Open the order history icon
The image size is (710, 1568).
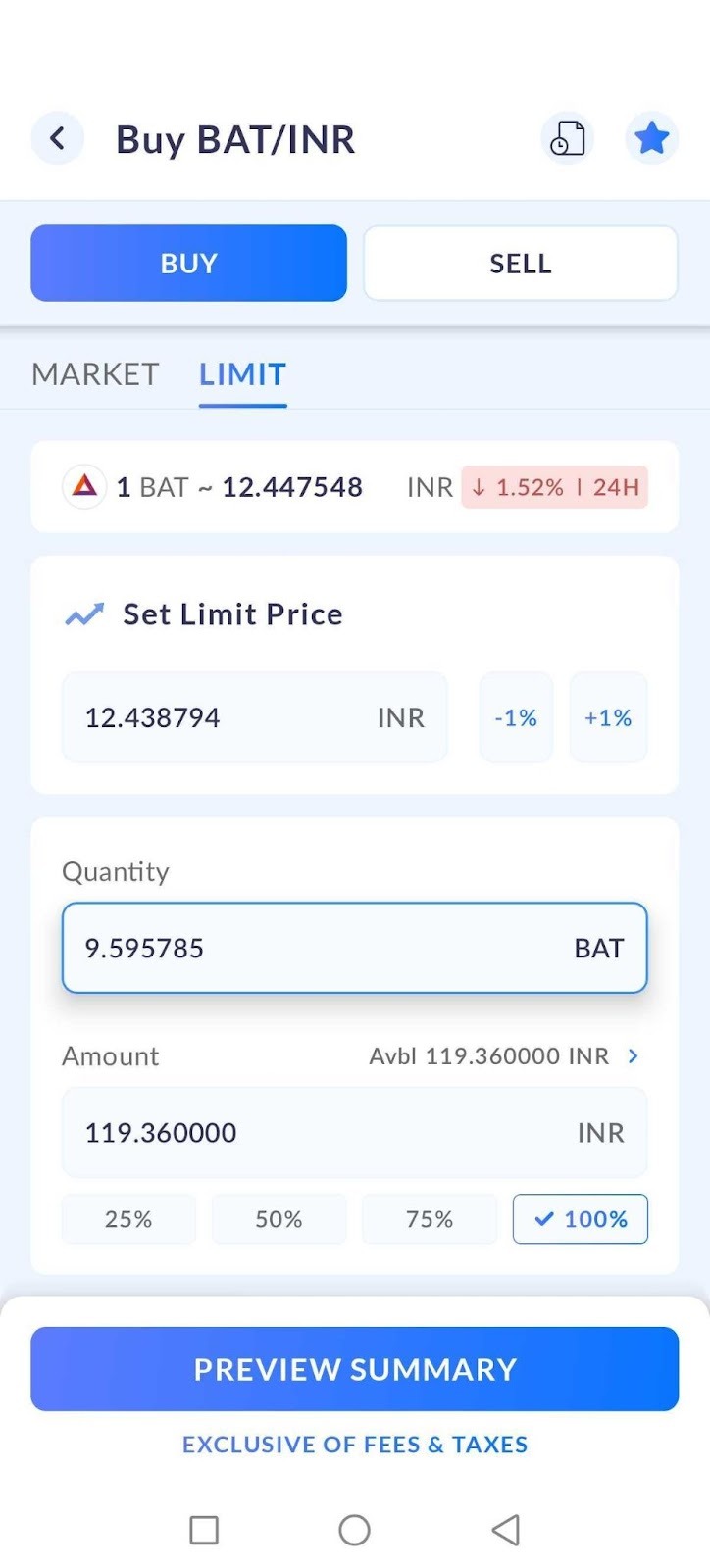coord(568,138)
